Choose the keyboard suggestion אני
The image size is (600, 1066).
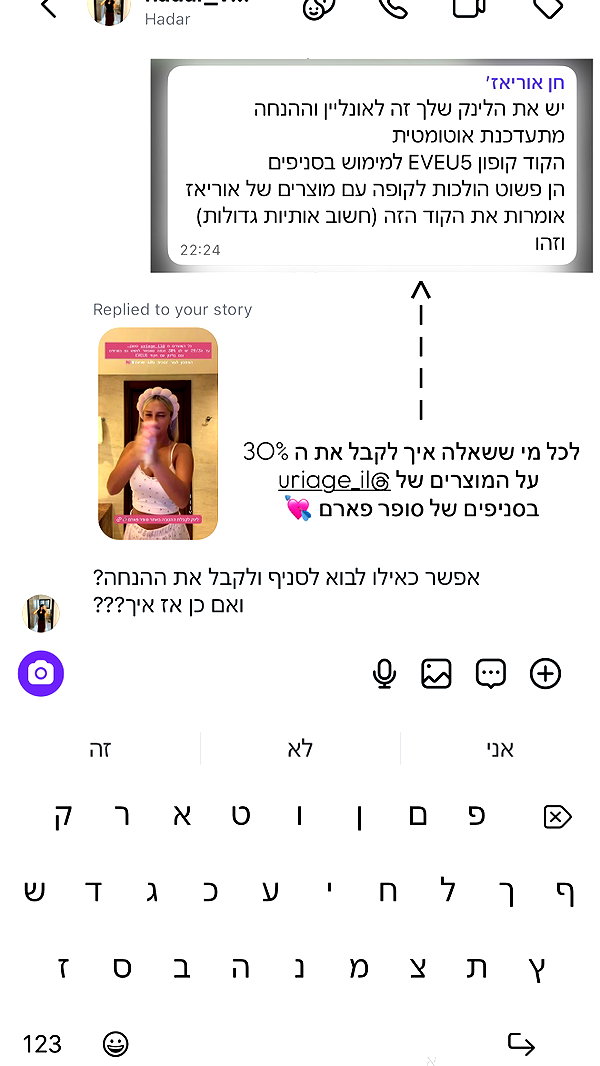tap(500, 749)
